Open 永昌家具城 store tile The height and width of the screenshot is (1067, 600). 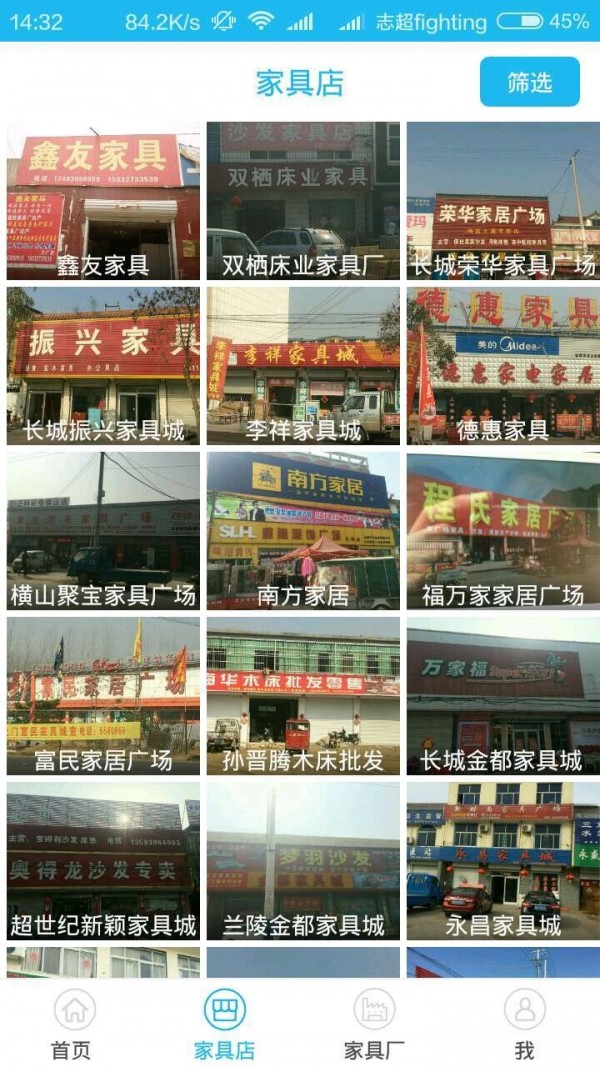pos(503,861)
